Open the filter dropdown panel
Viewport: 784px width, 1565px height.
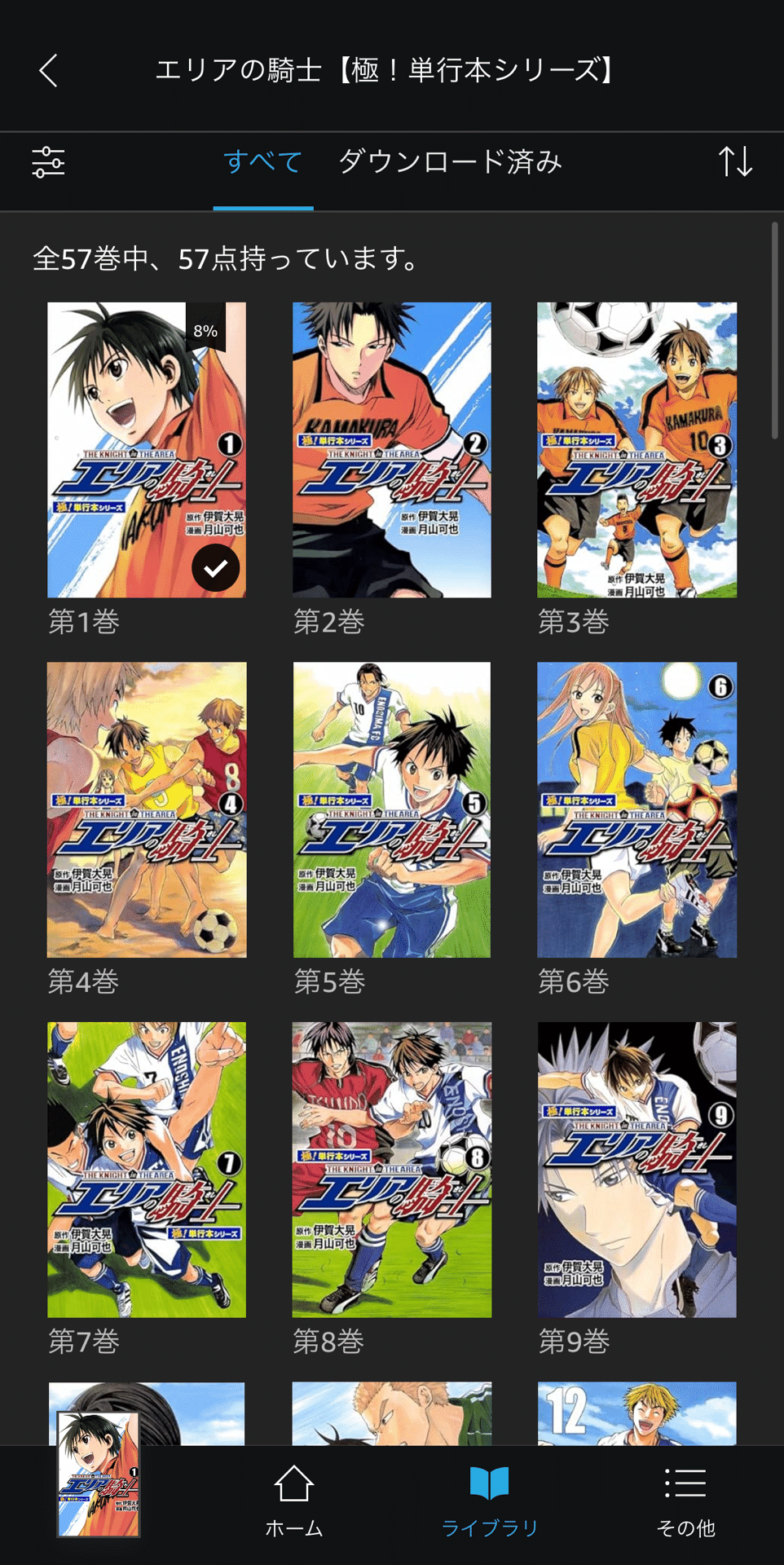coord(49,162)
